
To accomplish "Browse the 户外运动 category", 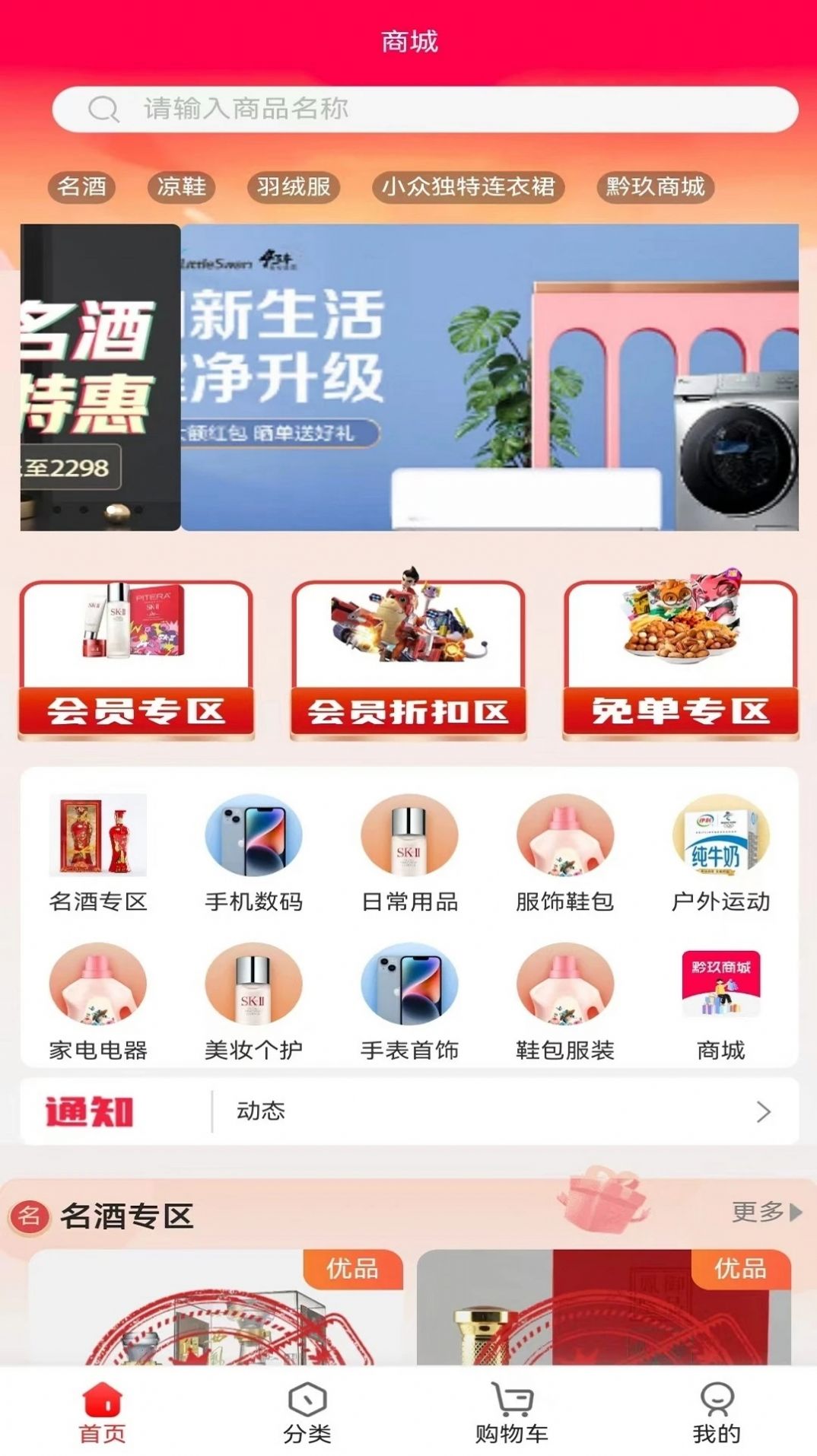I will pos(720,852).
